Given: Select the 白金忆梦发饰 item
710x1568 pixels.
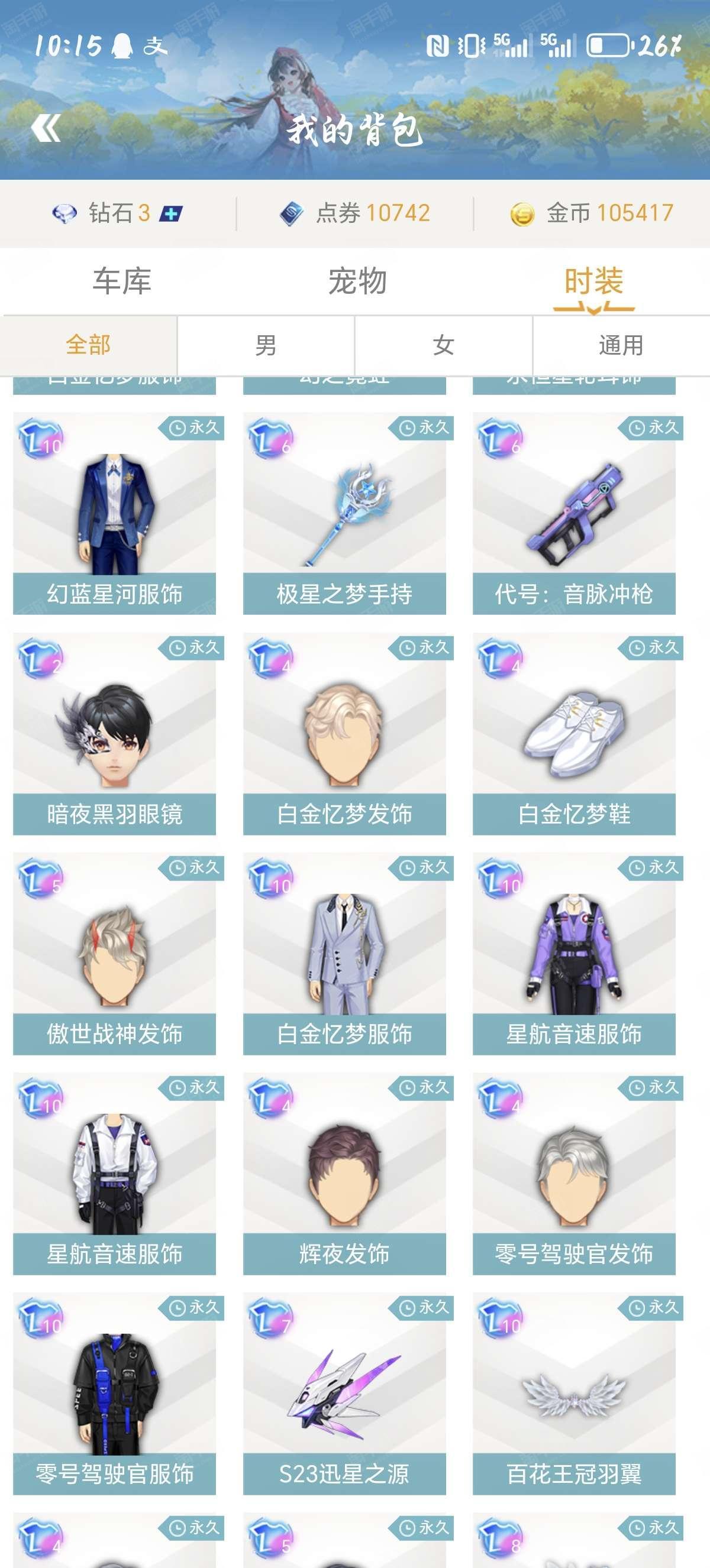Looking at the screenshot, I should pos(344,733).
